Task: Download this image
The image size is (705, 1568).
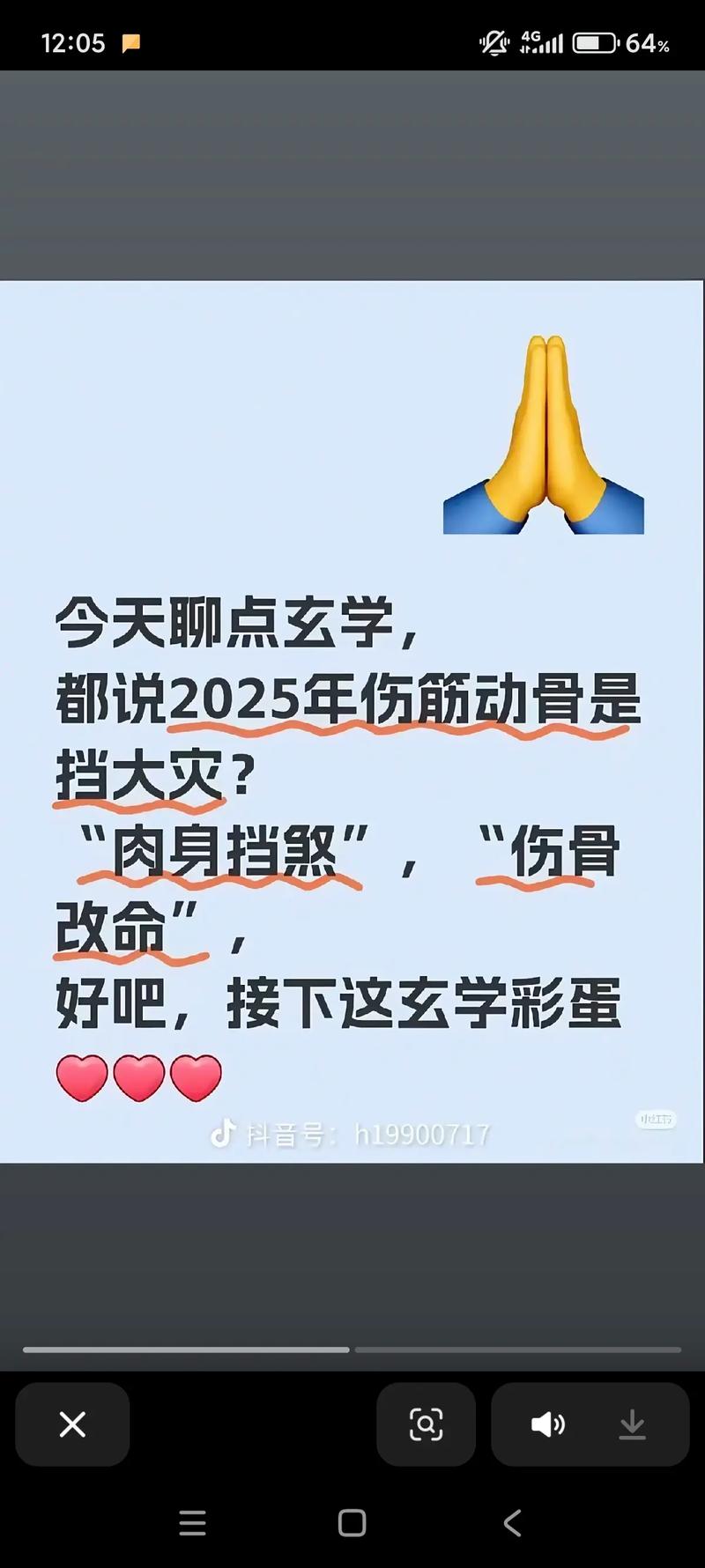Action: click(632, 1424)
